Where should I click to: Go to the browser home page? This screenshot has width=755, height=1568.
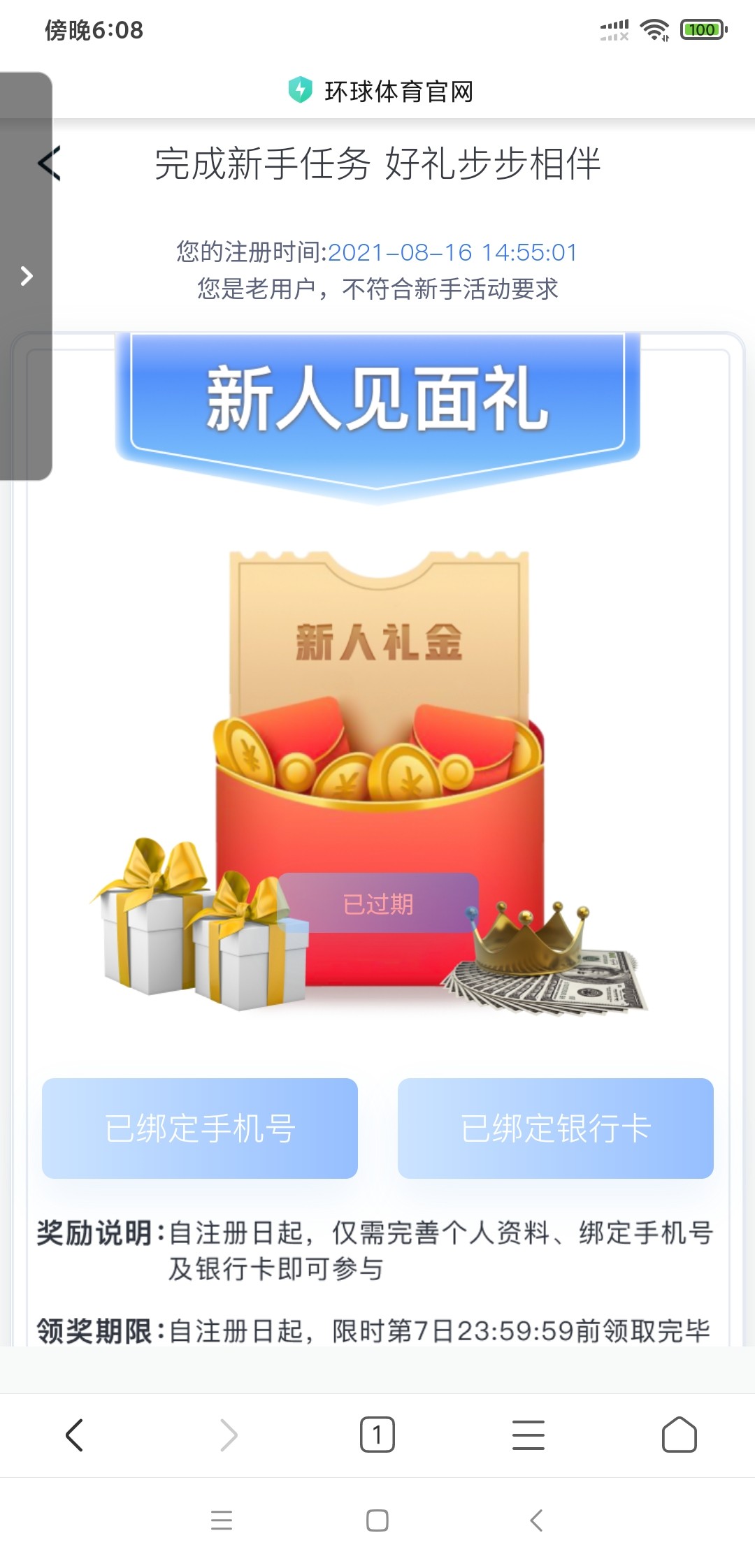[679, 1435]
